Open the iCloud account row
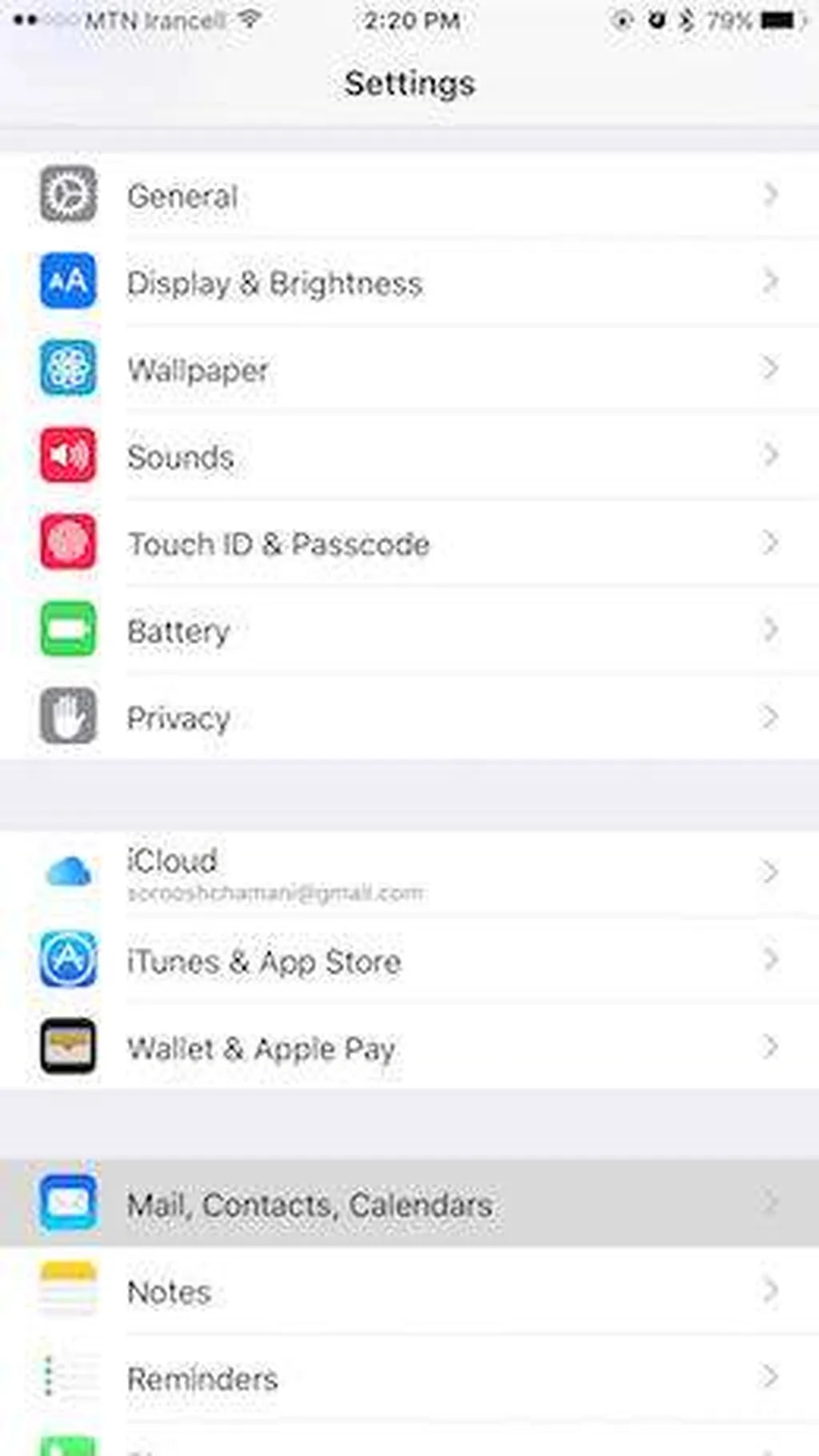The image size is (819, 1456). tap(408, 873)
